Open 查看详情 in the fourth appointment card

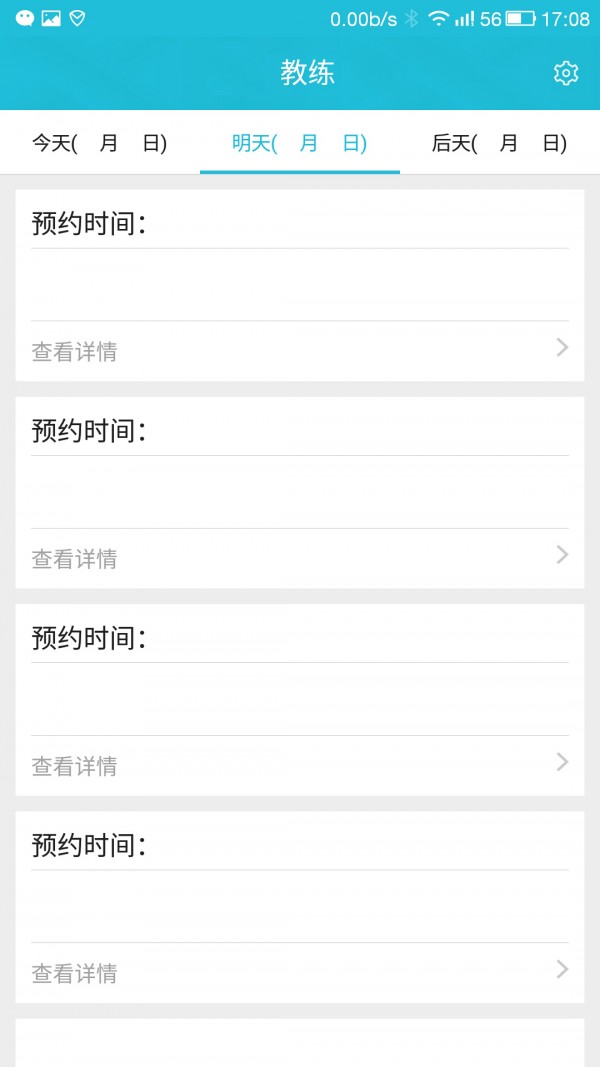pos(299,972)
